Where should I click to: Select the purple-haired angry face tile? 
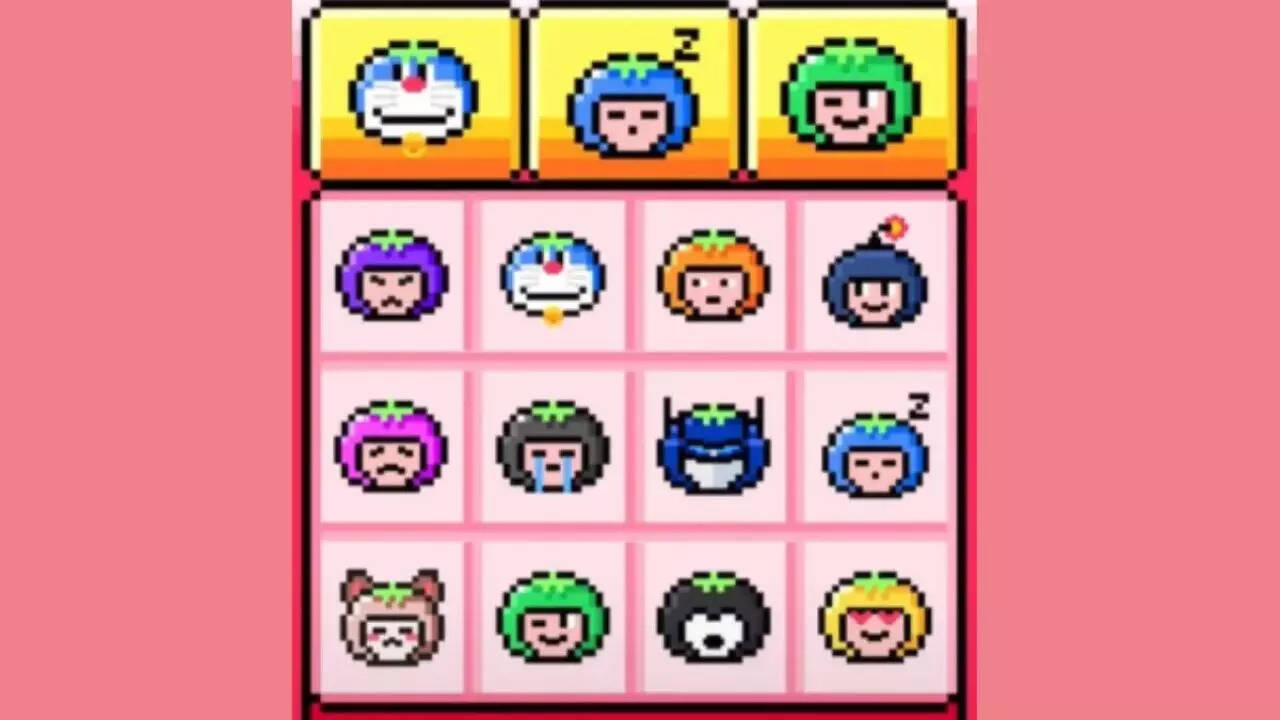point(392,275)
